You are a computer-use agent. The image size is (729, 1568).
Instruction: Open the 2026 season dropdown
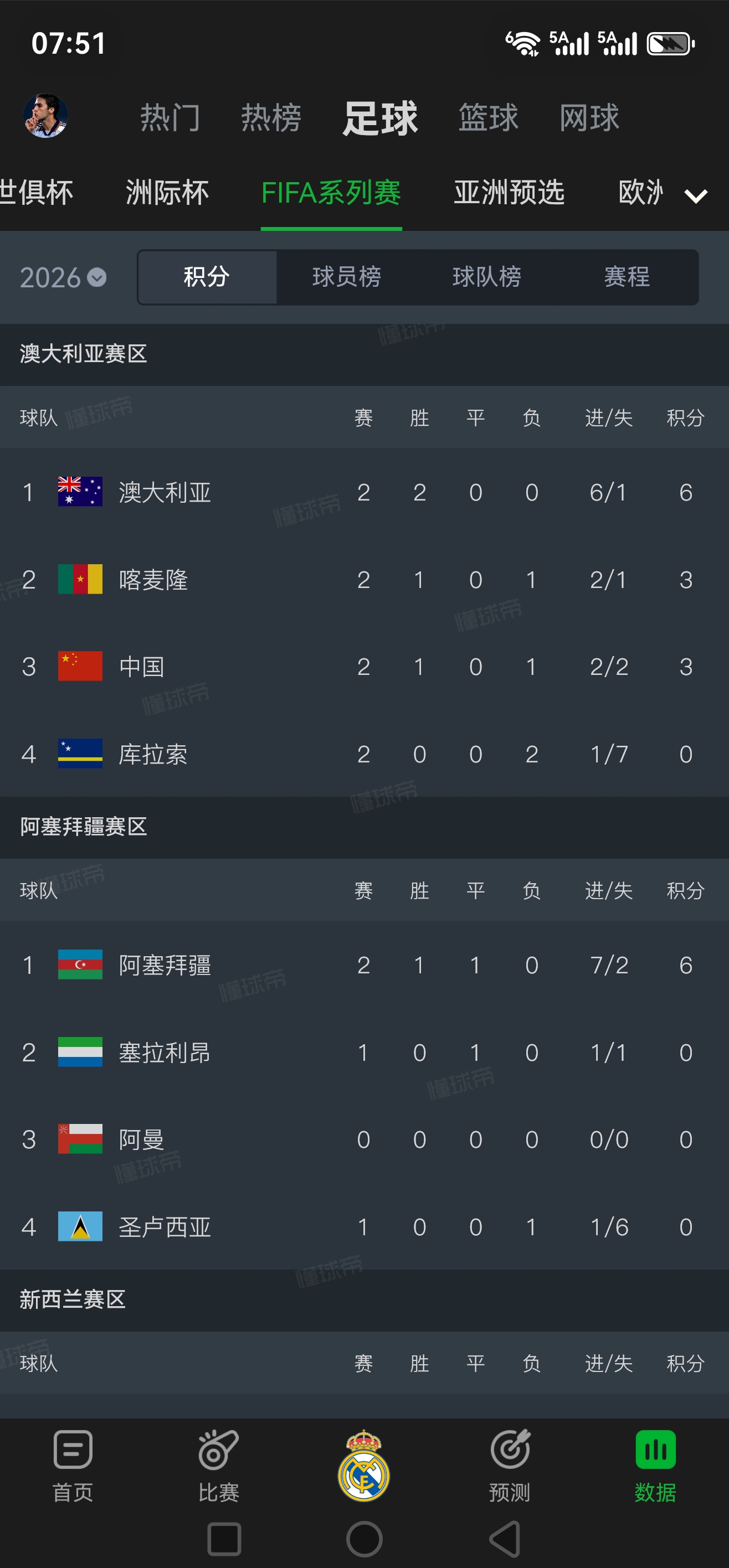(x=63, y=277)
